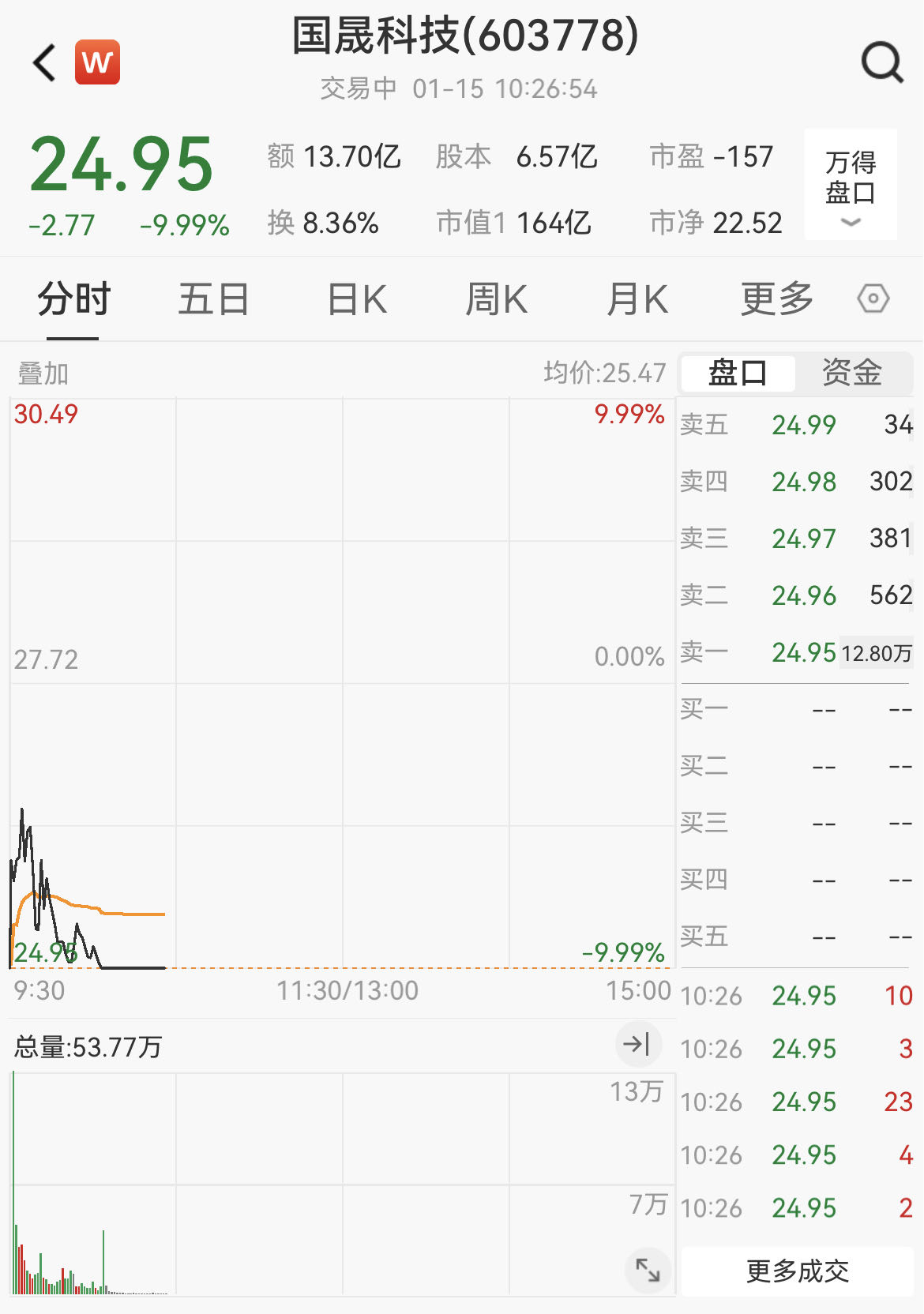Tap 叠加 to overlay another stock
Image resolution: width=924 pixels, height=1314 pixels.
click(43, 374)
